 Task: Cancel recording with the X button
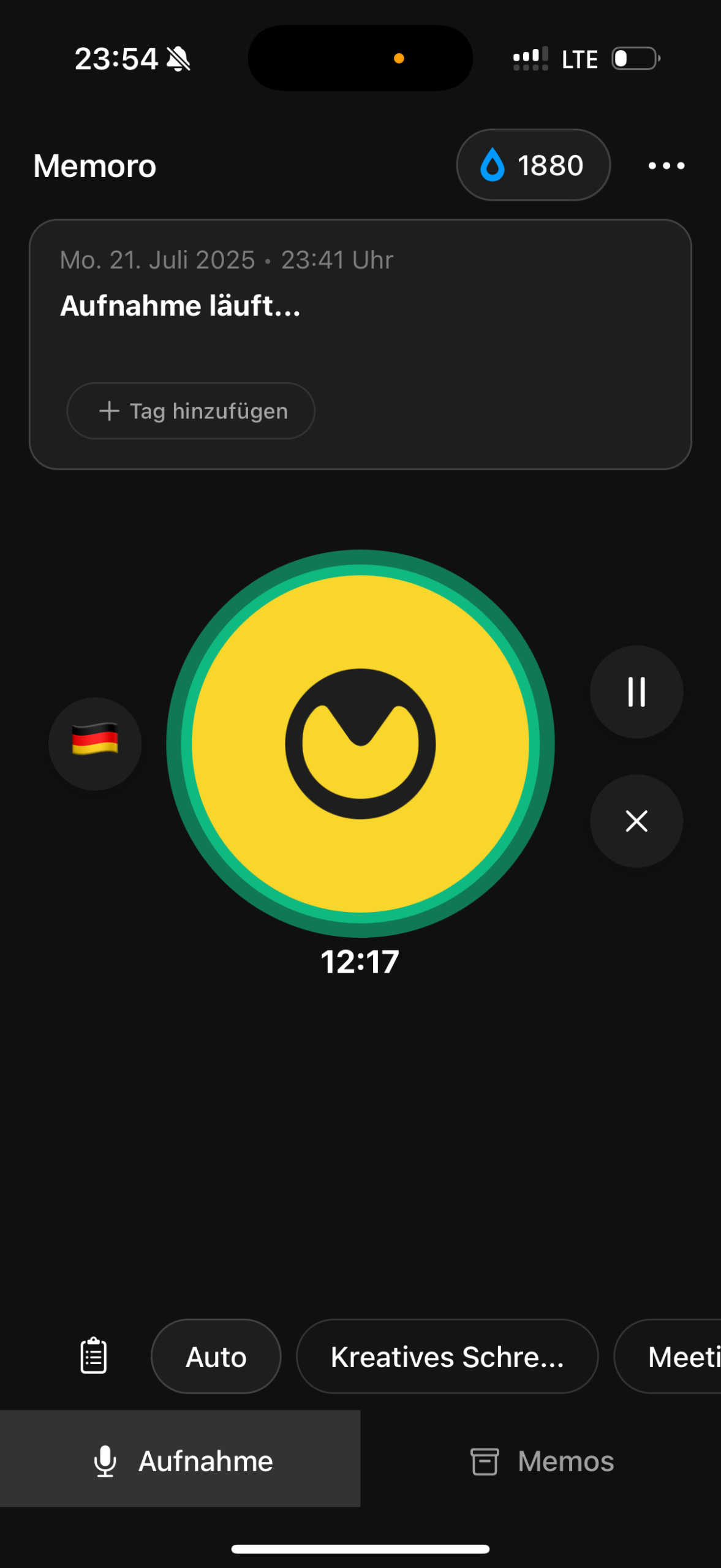pos(636,821)
